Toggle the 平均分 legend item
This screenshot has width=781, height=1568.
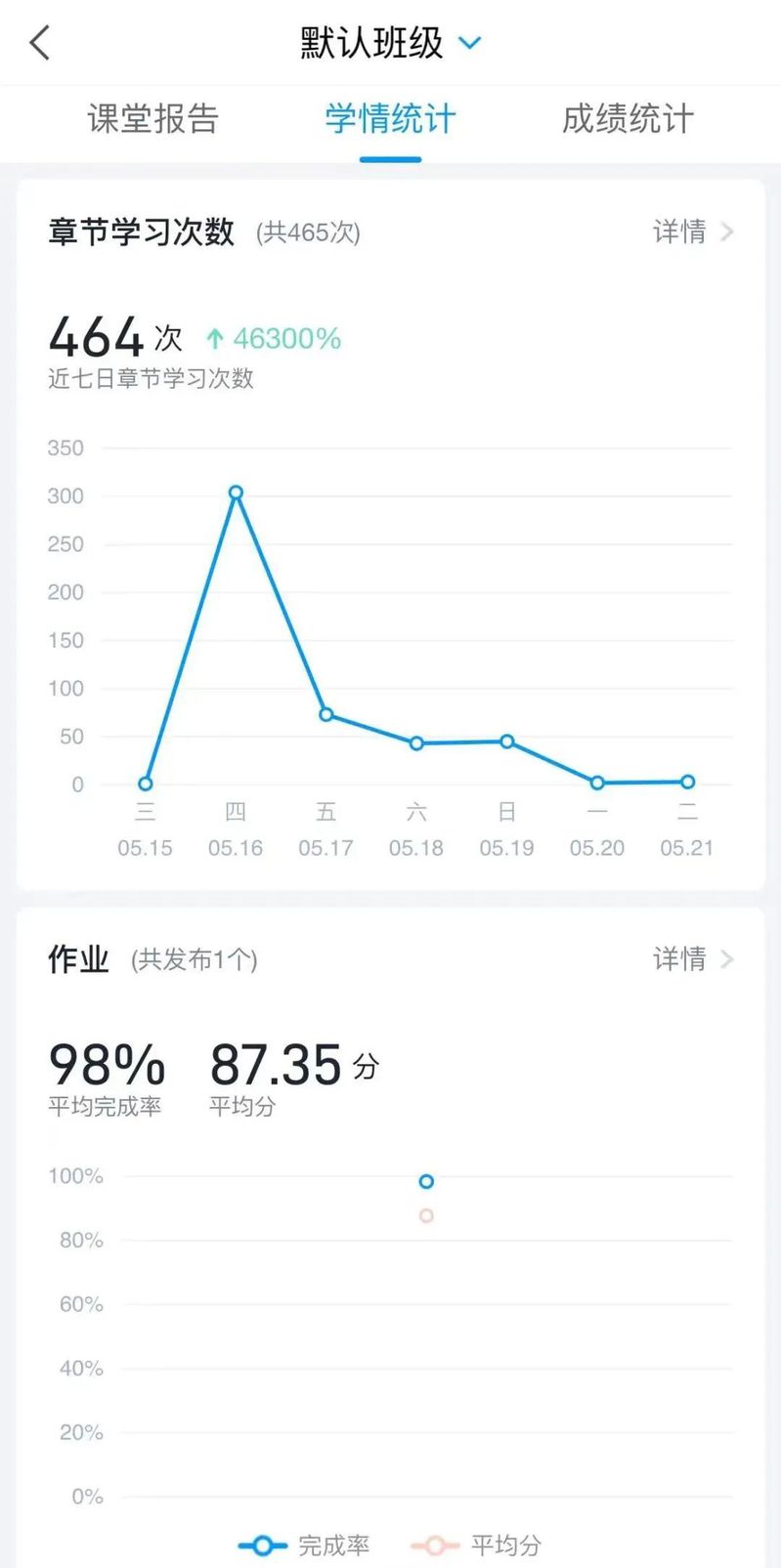pos(477,1545)
